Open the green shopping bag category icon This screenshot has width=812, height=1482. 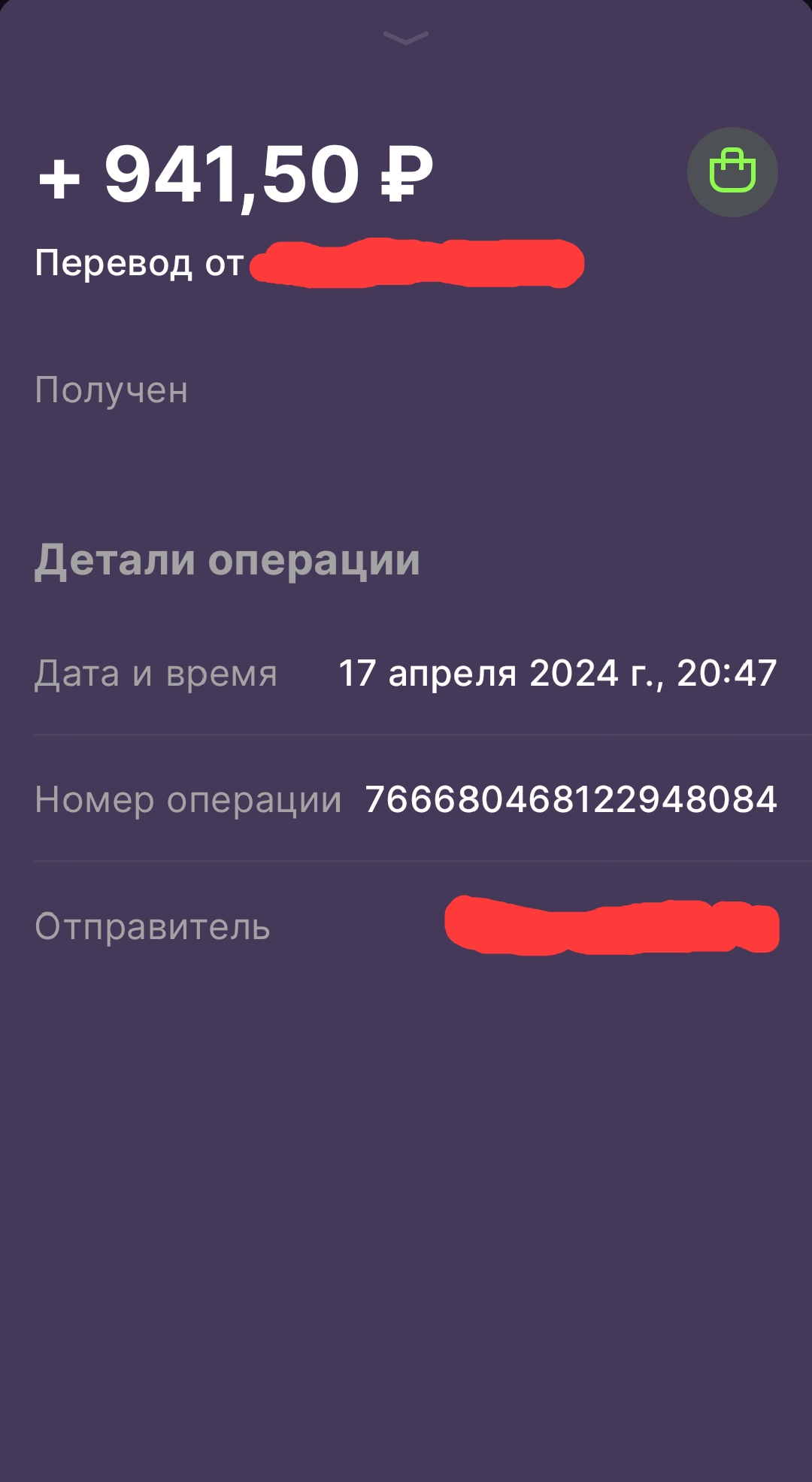732,172
